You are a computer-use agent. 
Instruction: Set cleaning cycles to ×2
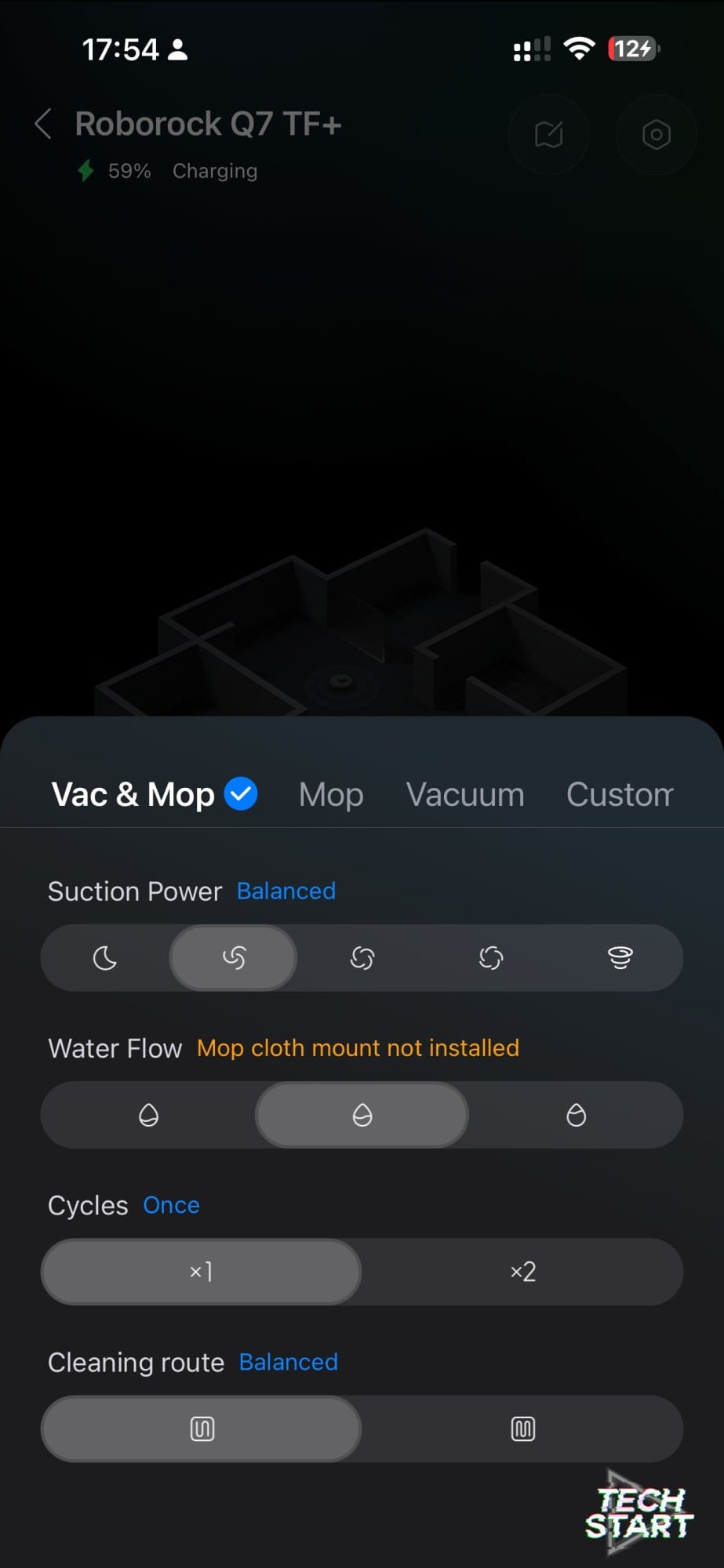(522, 1272)
